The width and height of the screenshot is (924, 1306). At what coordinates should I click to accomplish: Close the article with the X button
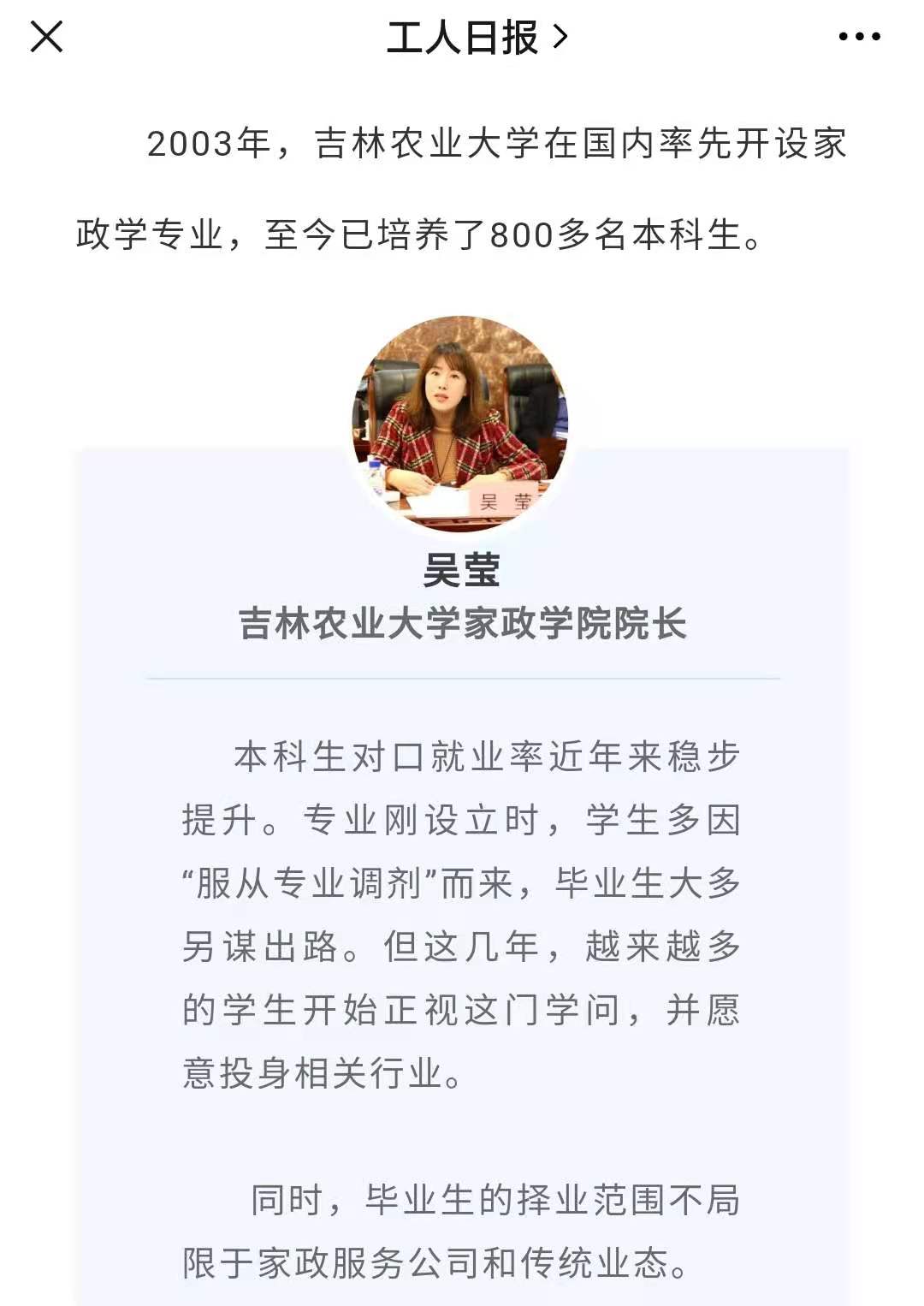[46, 37]
